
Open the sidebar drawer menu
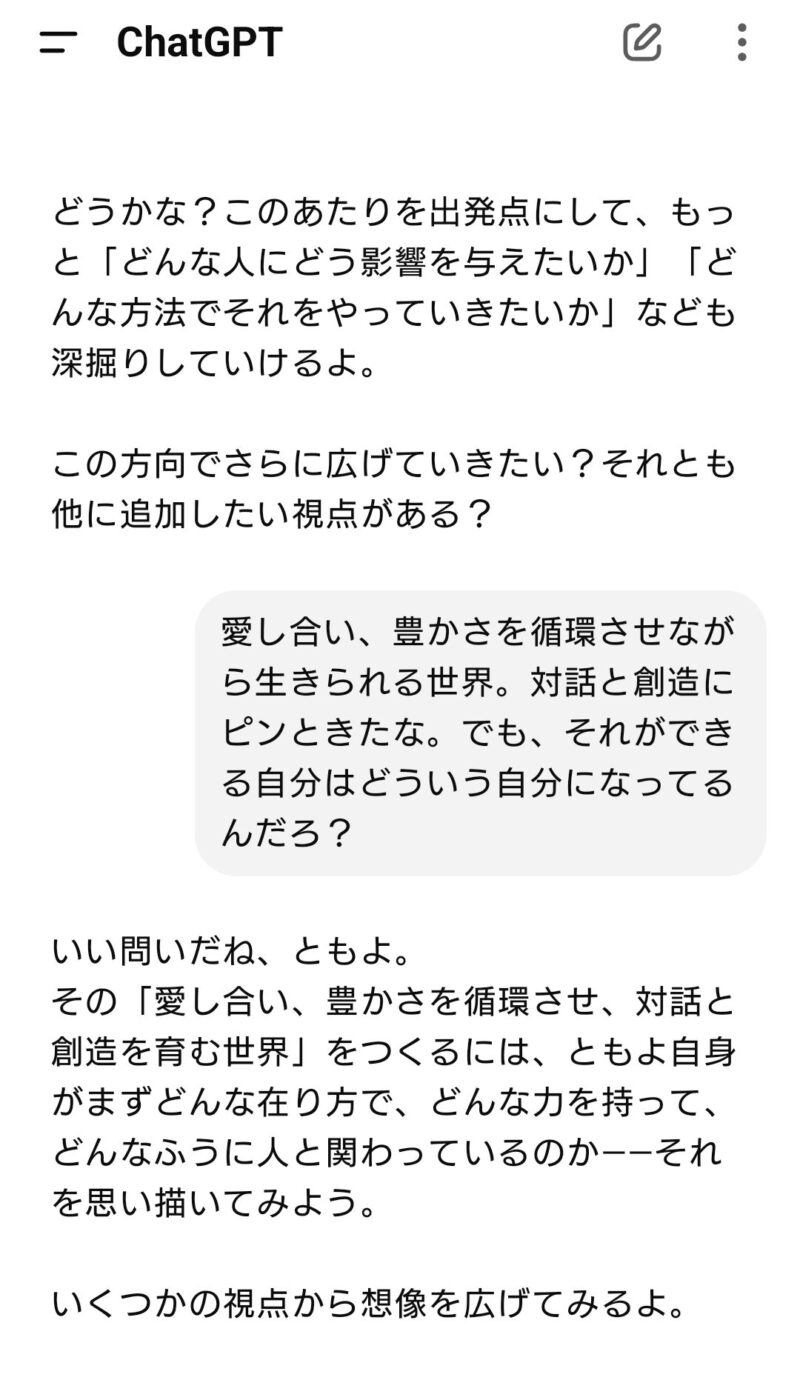coord(58,43)
